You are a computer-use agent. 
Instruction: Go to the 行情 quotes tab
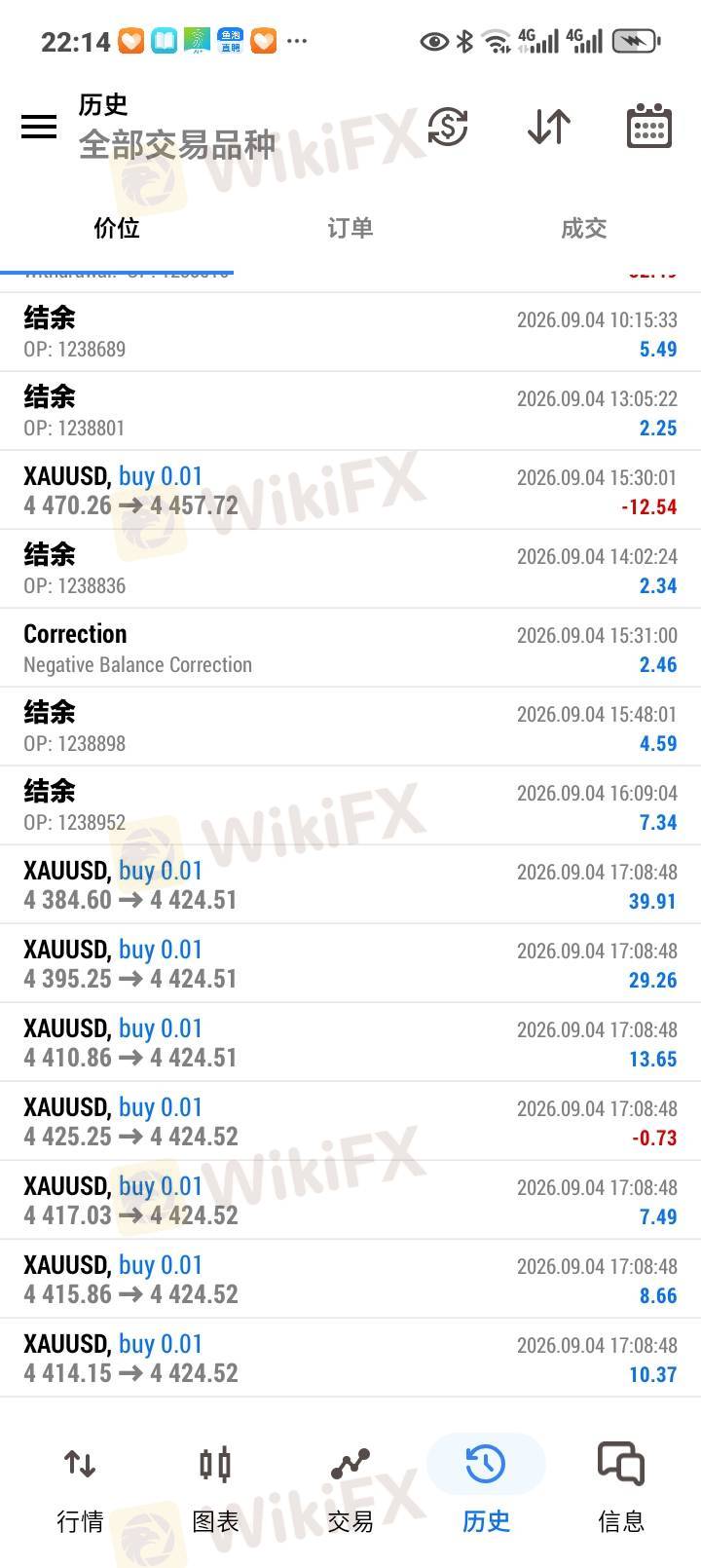pyautogui.click(x=80, y=1488)
